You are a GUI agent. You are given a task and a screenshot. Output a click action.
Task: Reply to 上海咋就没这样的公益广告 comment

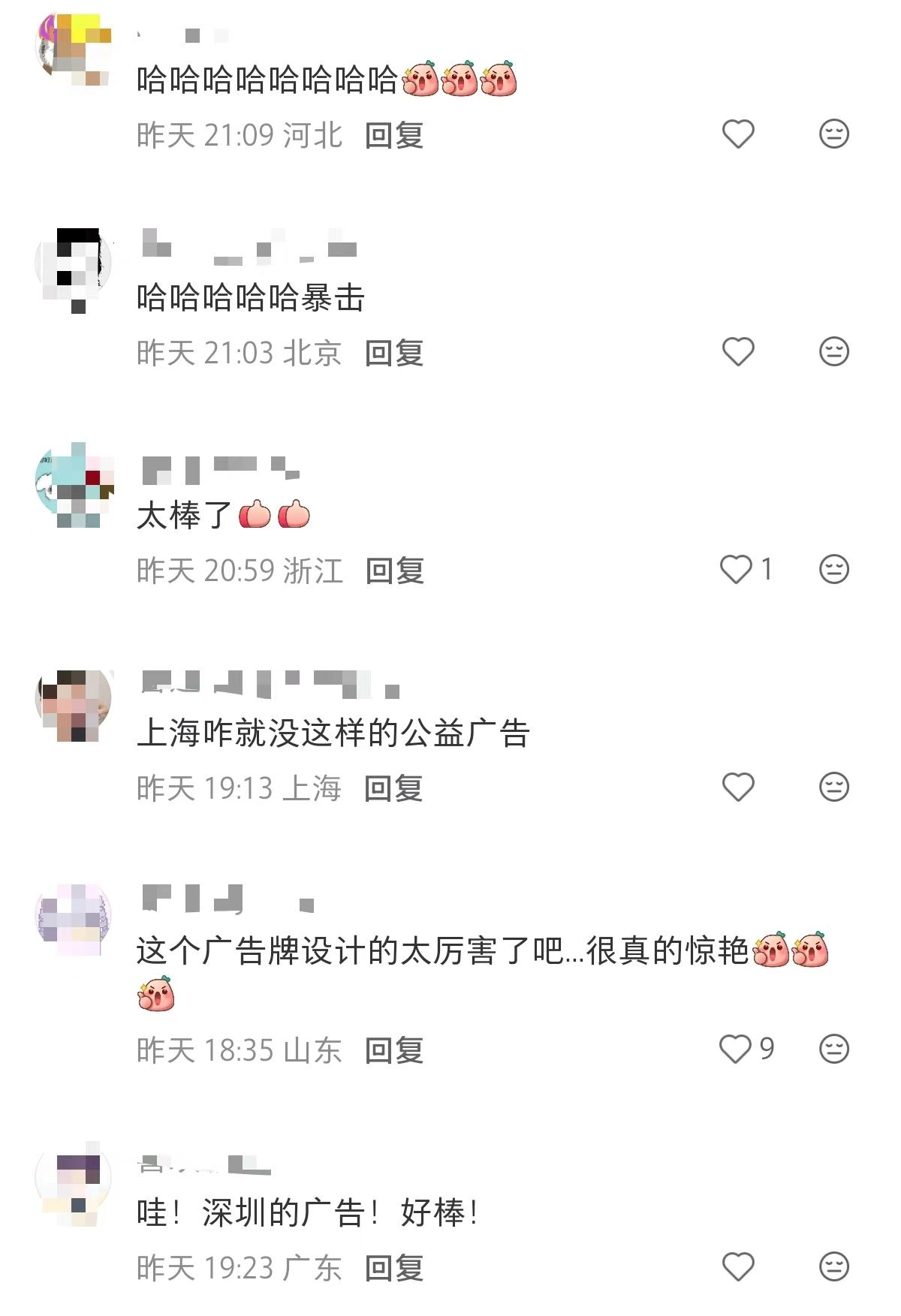[394, 788]
